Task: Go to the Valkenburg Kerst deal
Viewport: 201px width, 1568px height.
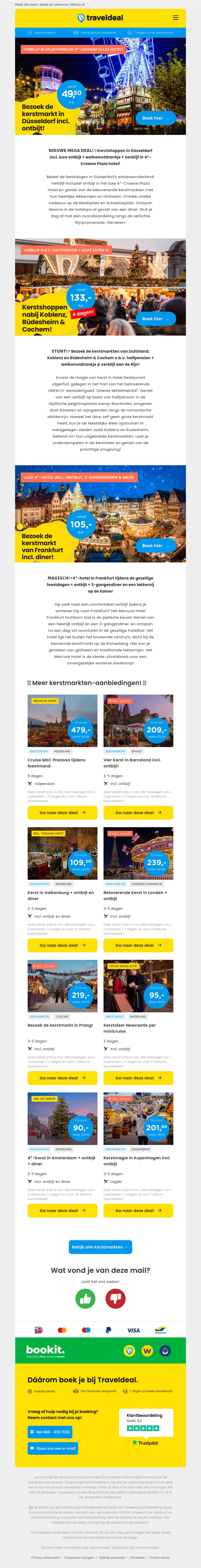Action: click(x=62, y=945)
